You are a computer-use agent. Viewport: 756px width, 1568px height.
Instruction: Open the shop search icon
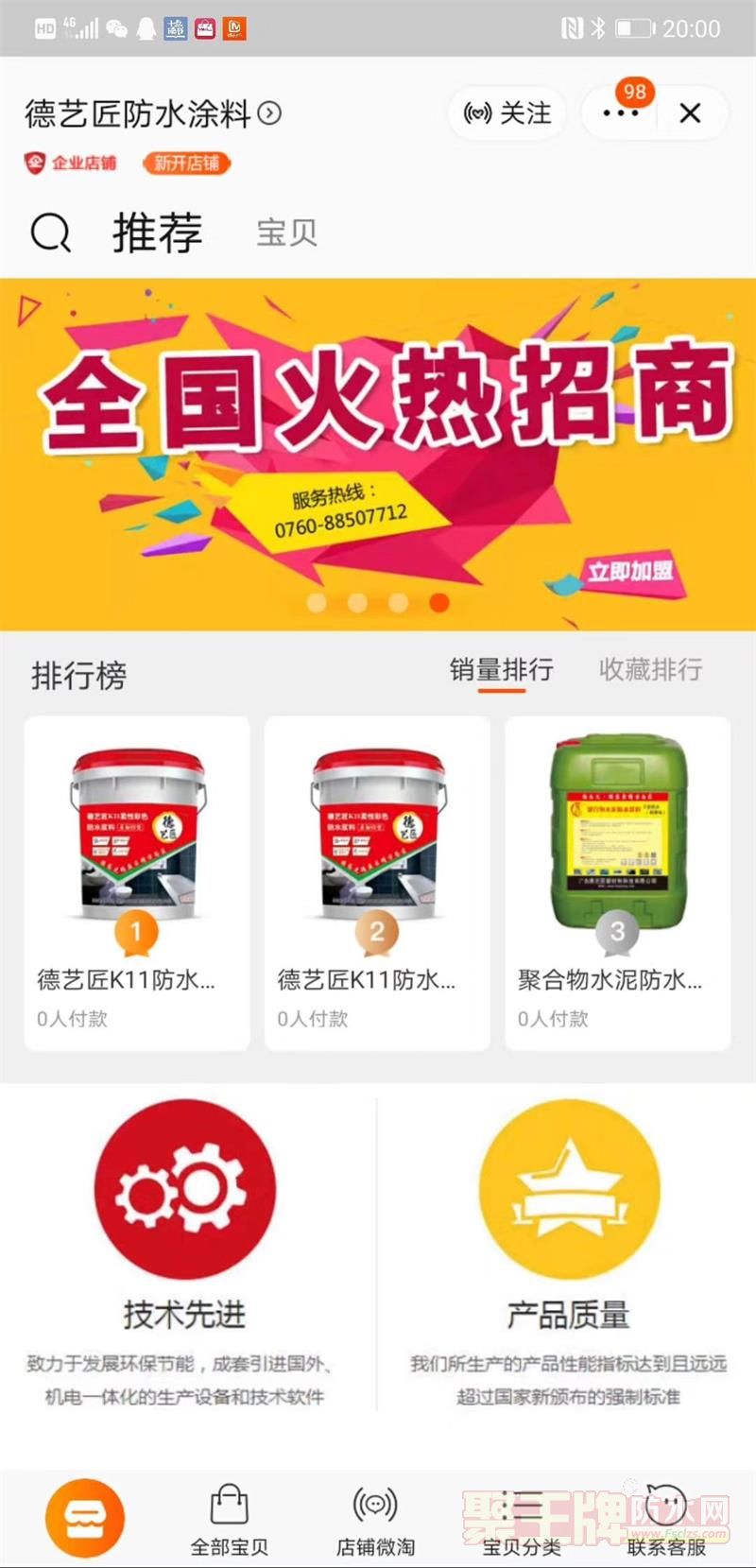[x=50, y=232]
